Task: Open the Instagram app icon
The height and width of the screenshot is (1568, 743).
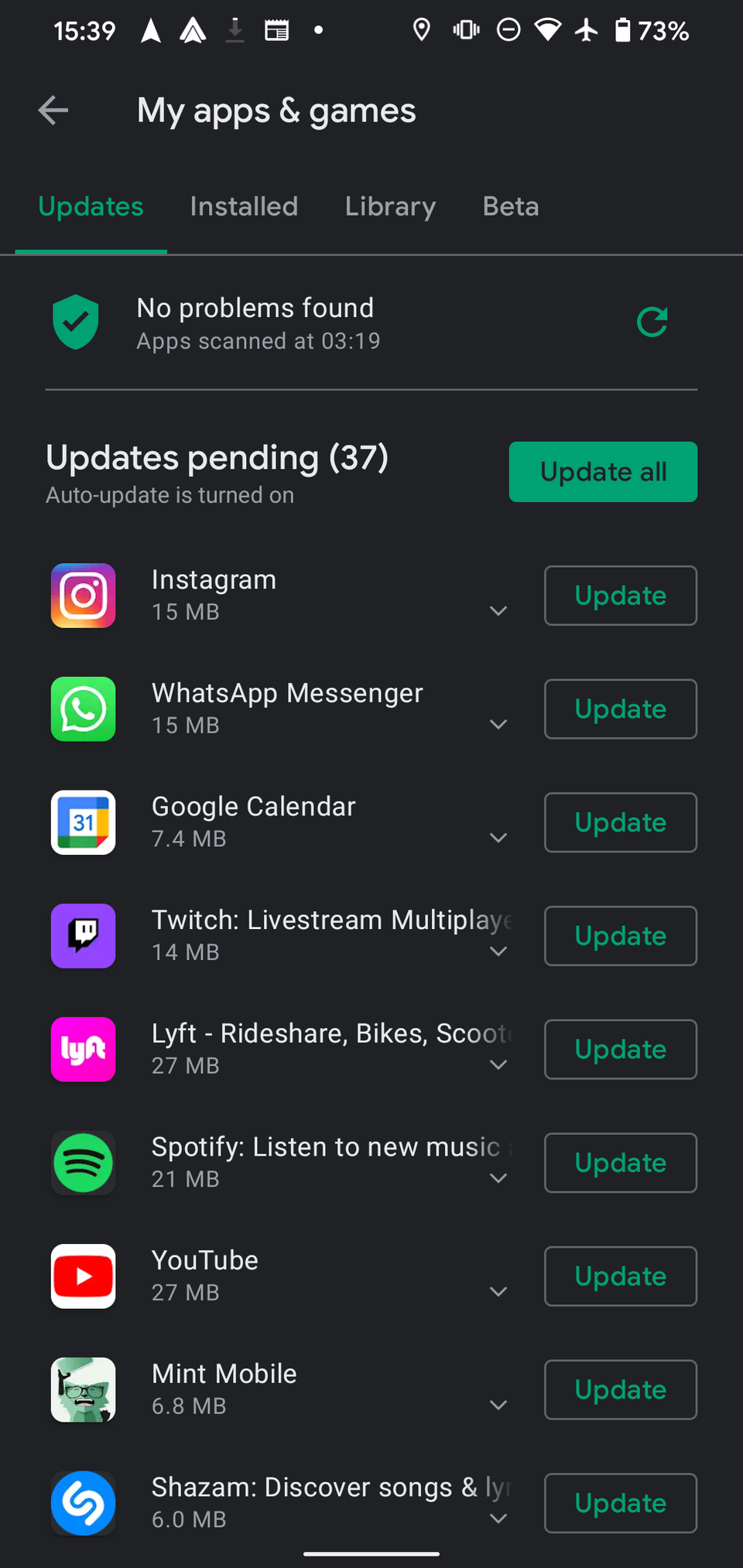Action: (x=83, y=596)
